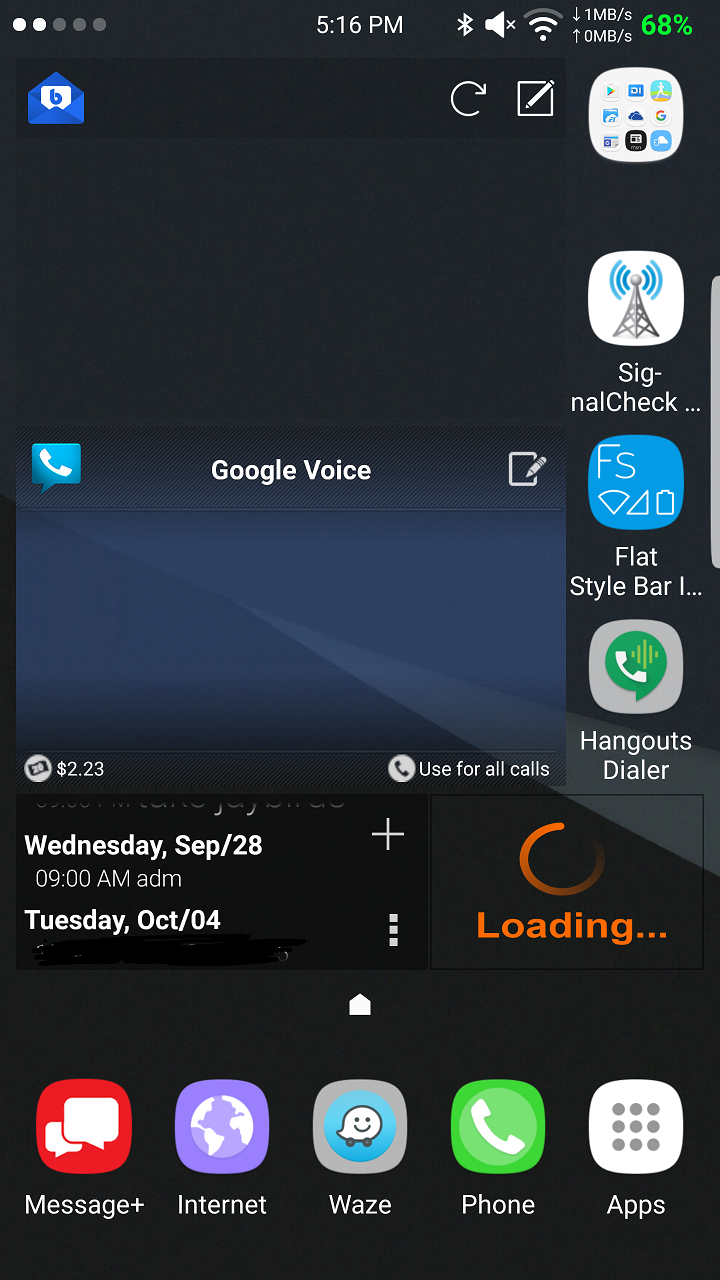Open the BlueMail email widget icon

click(x=56, y=97)
